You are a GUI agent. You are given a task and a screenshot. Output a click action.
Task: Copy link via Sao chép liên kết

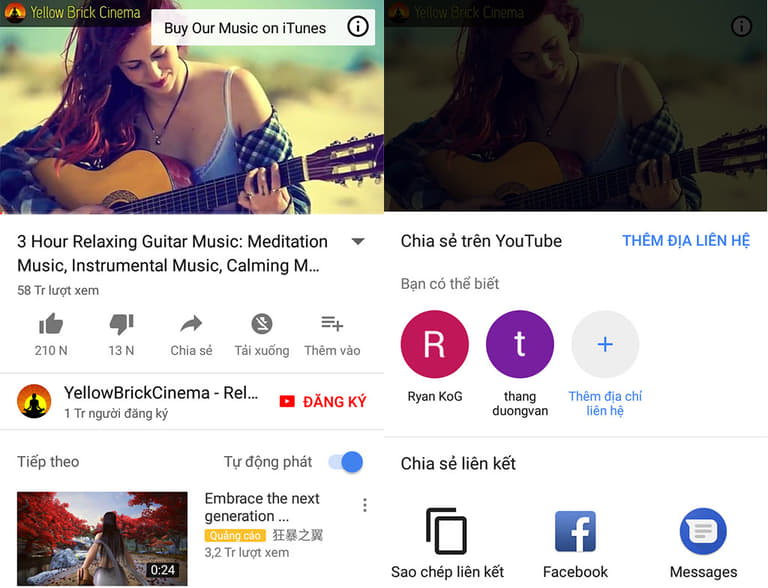(447, 543)
